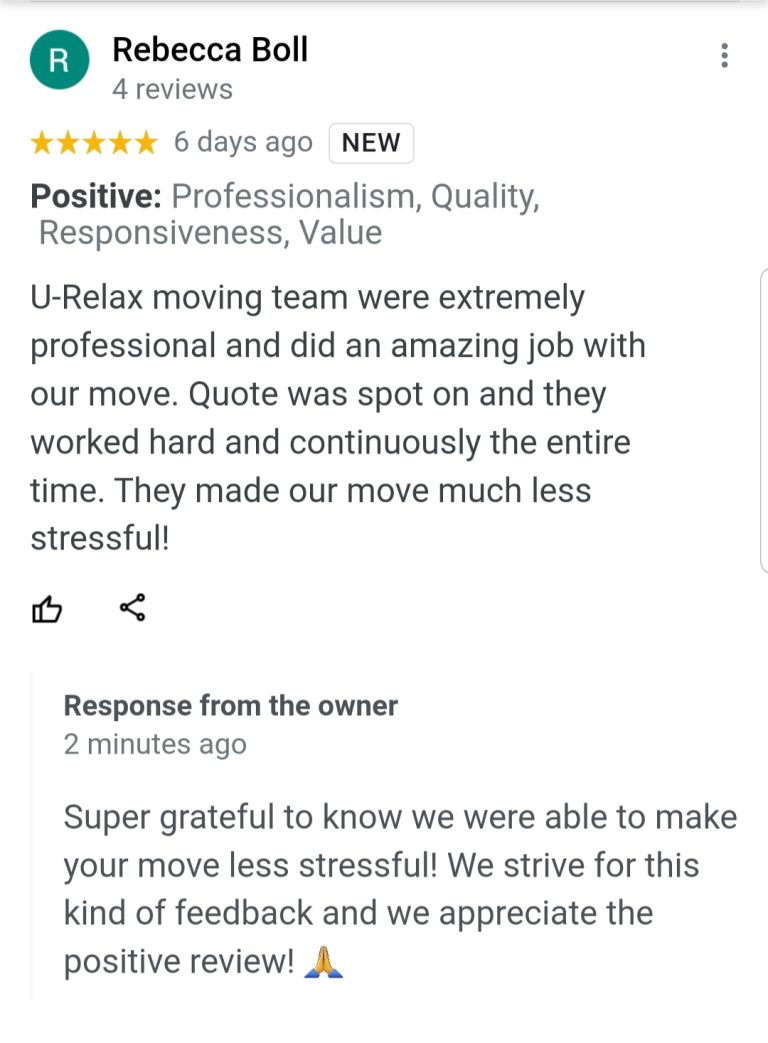View reviewer Rebecca Boll's name link

pyautogui.click(x=210, y=49)
